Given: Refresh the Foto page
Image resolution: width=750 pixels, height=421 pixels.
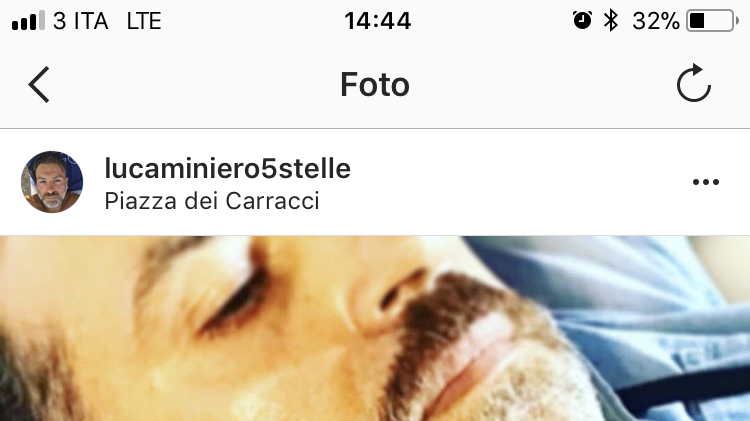Looking at the screenshot, I should [x=693, y=85].
